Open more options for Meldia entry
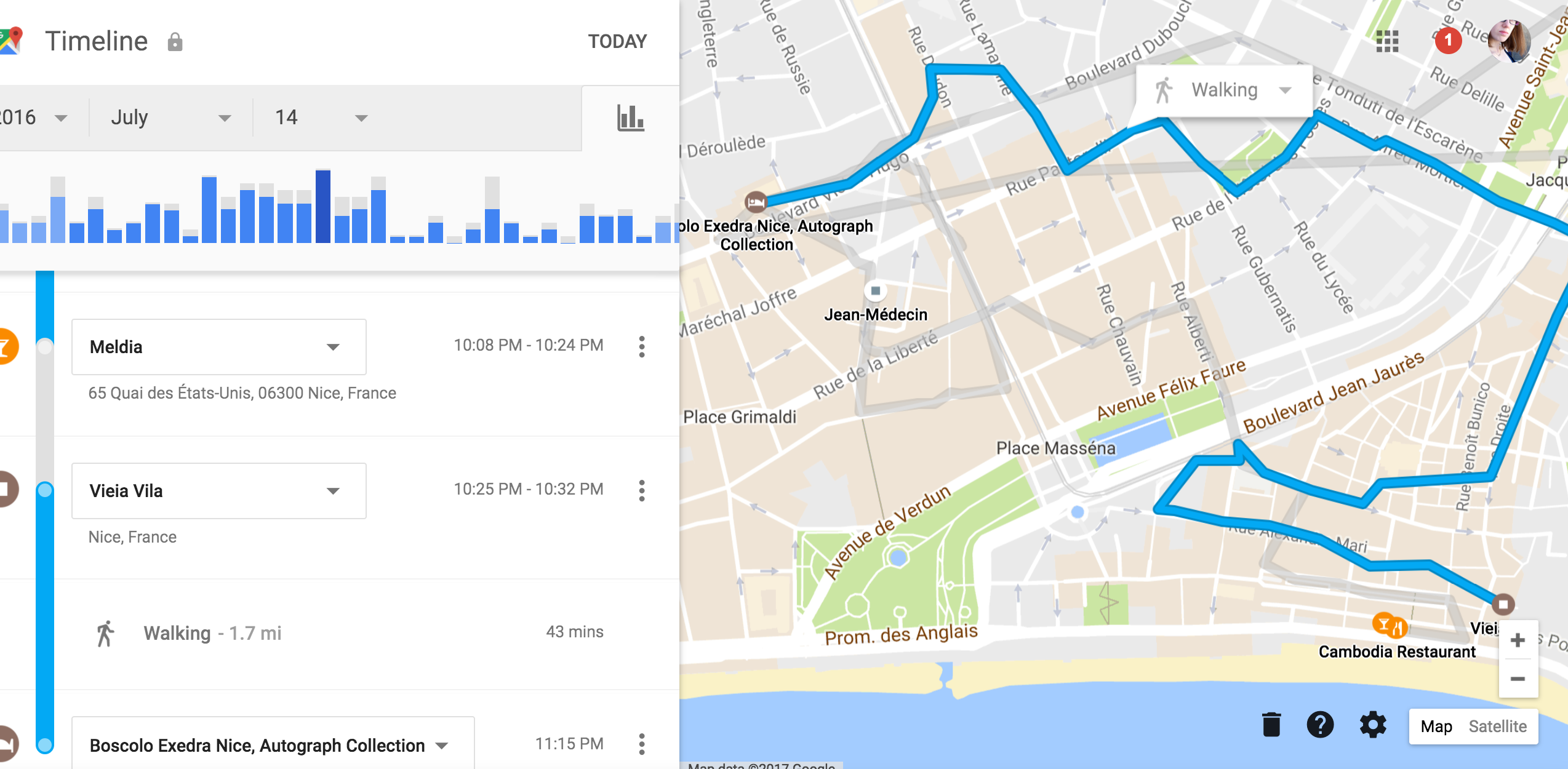1568x769 pixels. click(x=641, y=347)
